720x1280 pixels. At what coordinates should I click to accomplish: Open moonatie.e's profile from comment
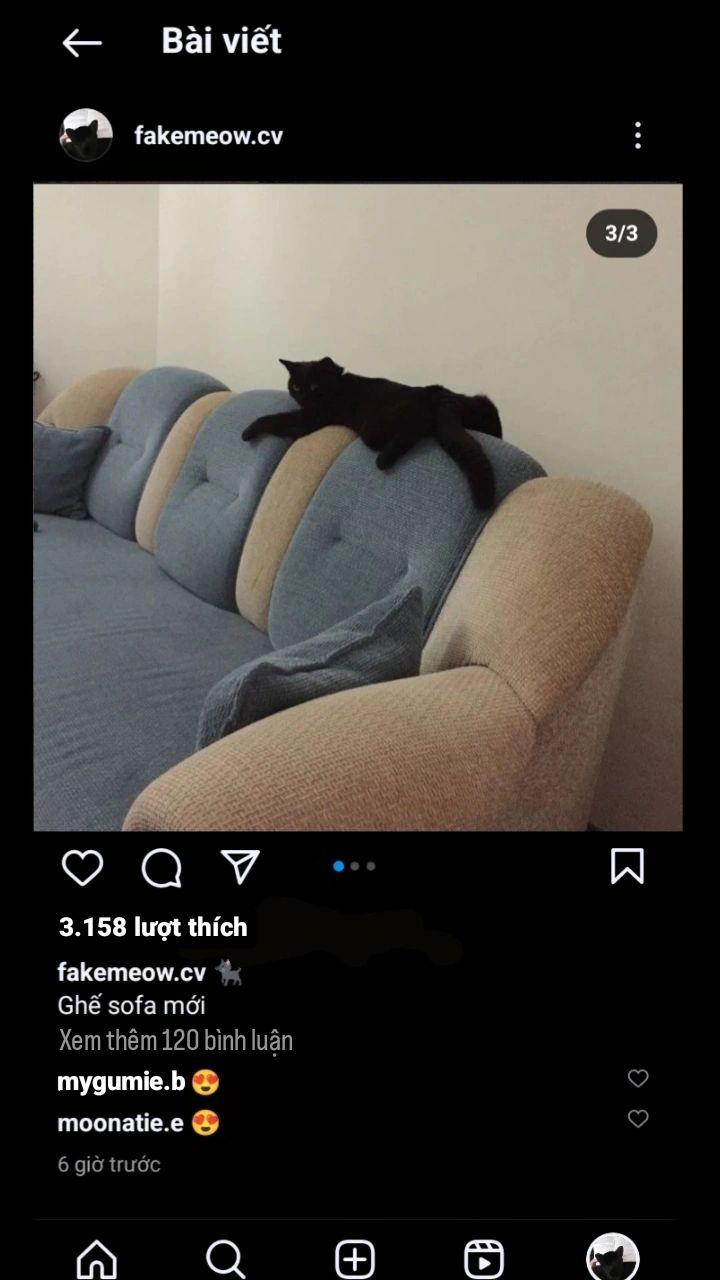pos(120,1123)
